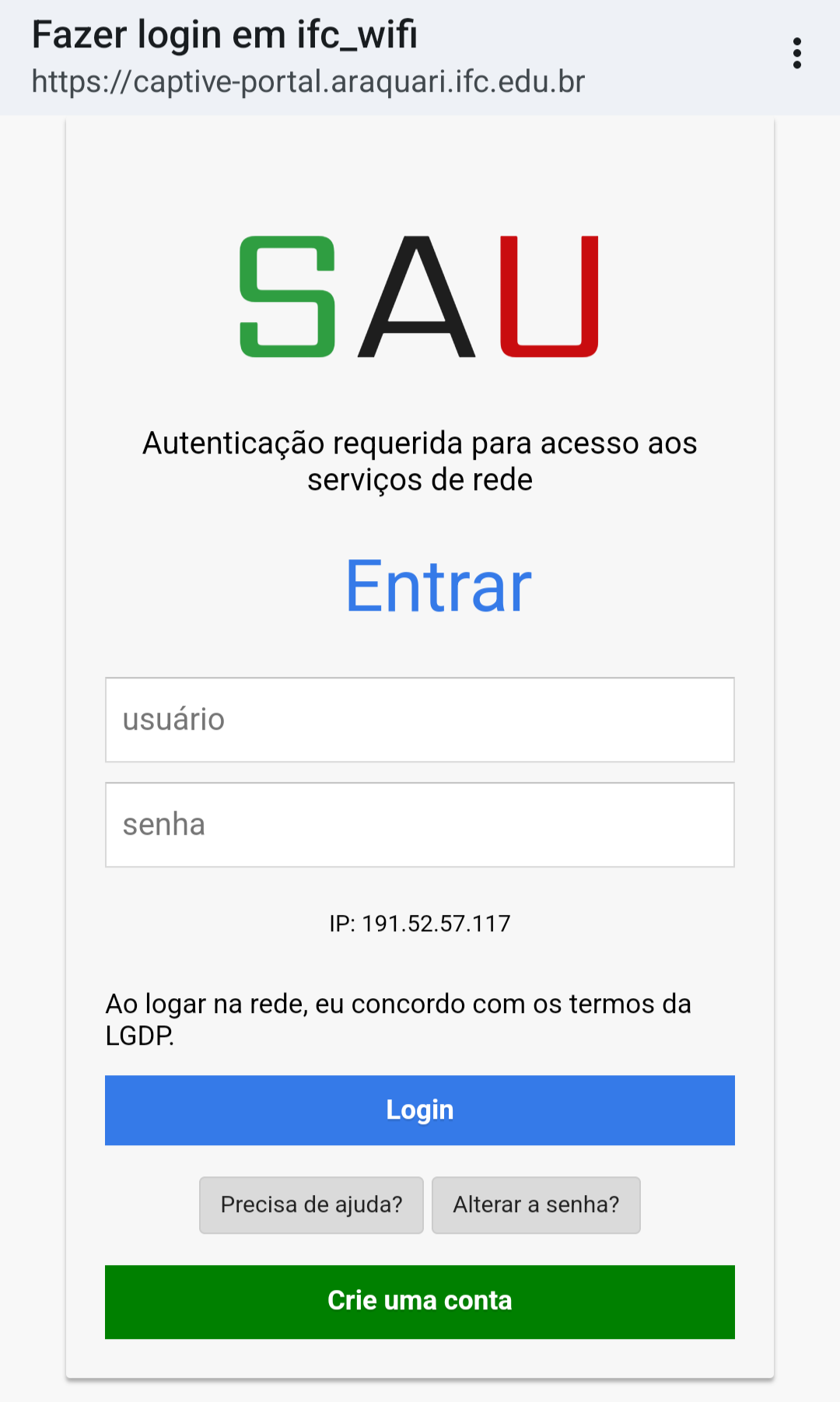Tap Crie uma conta button
Viewport: 840px width, 1402px height.
pyautogui.click(x=420, y=1302)
